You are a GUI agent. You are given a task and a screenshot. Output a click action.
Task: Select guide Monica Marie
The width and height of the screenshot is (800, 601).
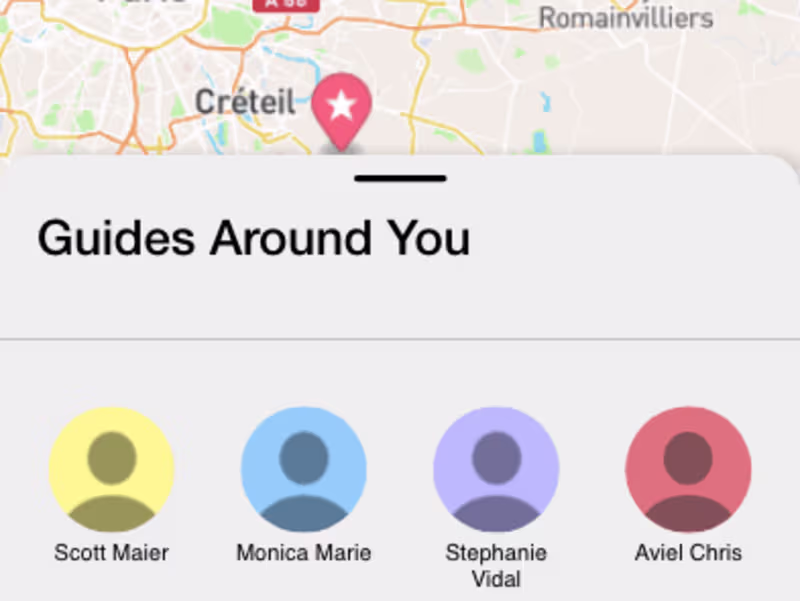pyautogui.click(x=303, y=469)
